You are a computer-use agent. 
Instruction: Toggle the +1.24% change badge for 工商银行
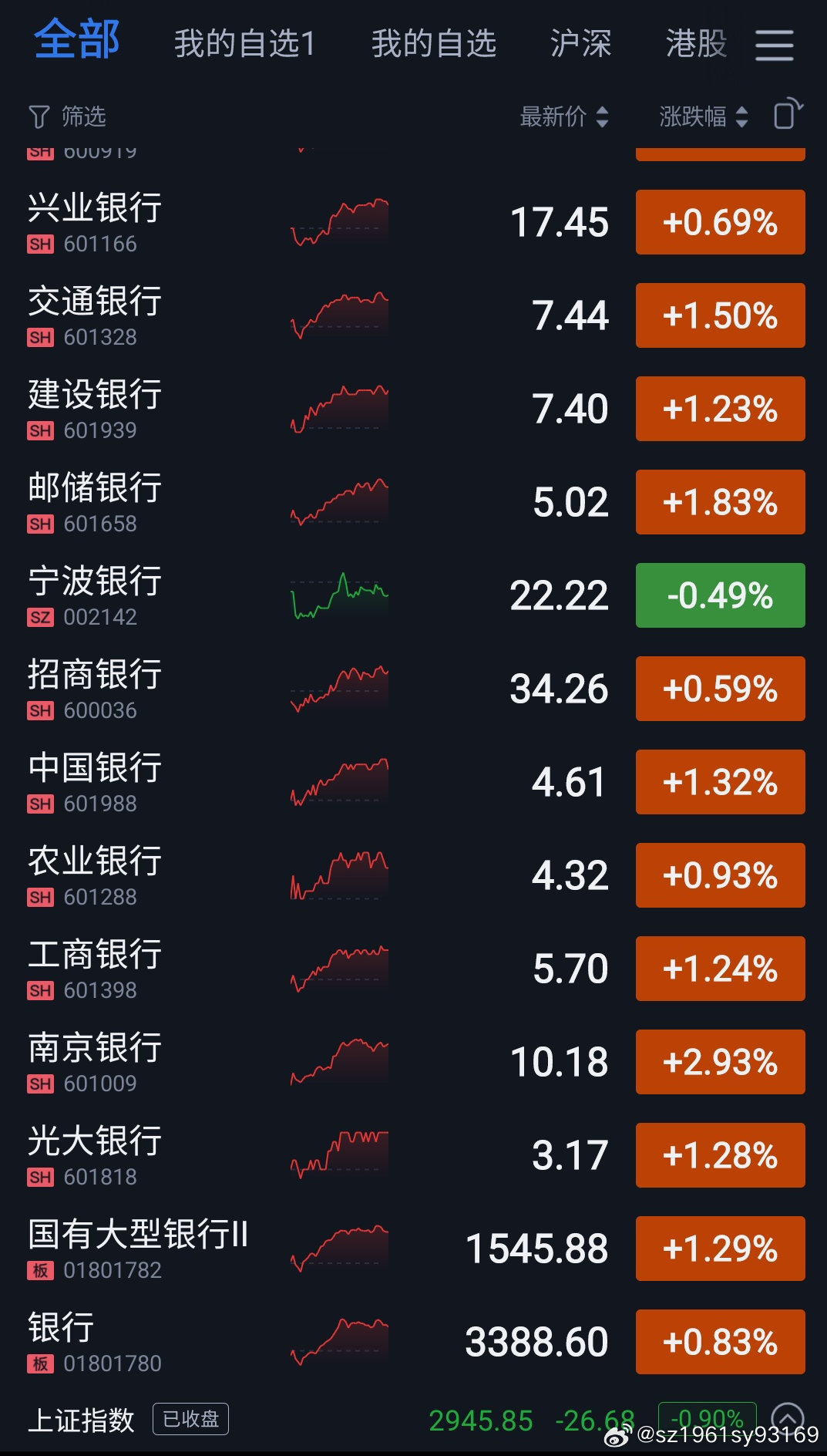pos(720,969)
